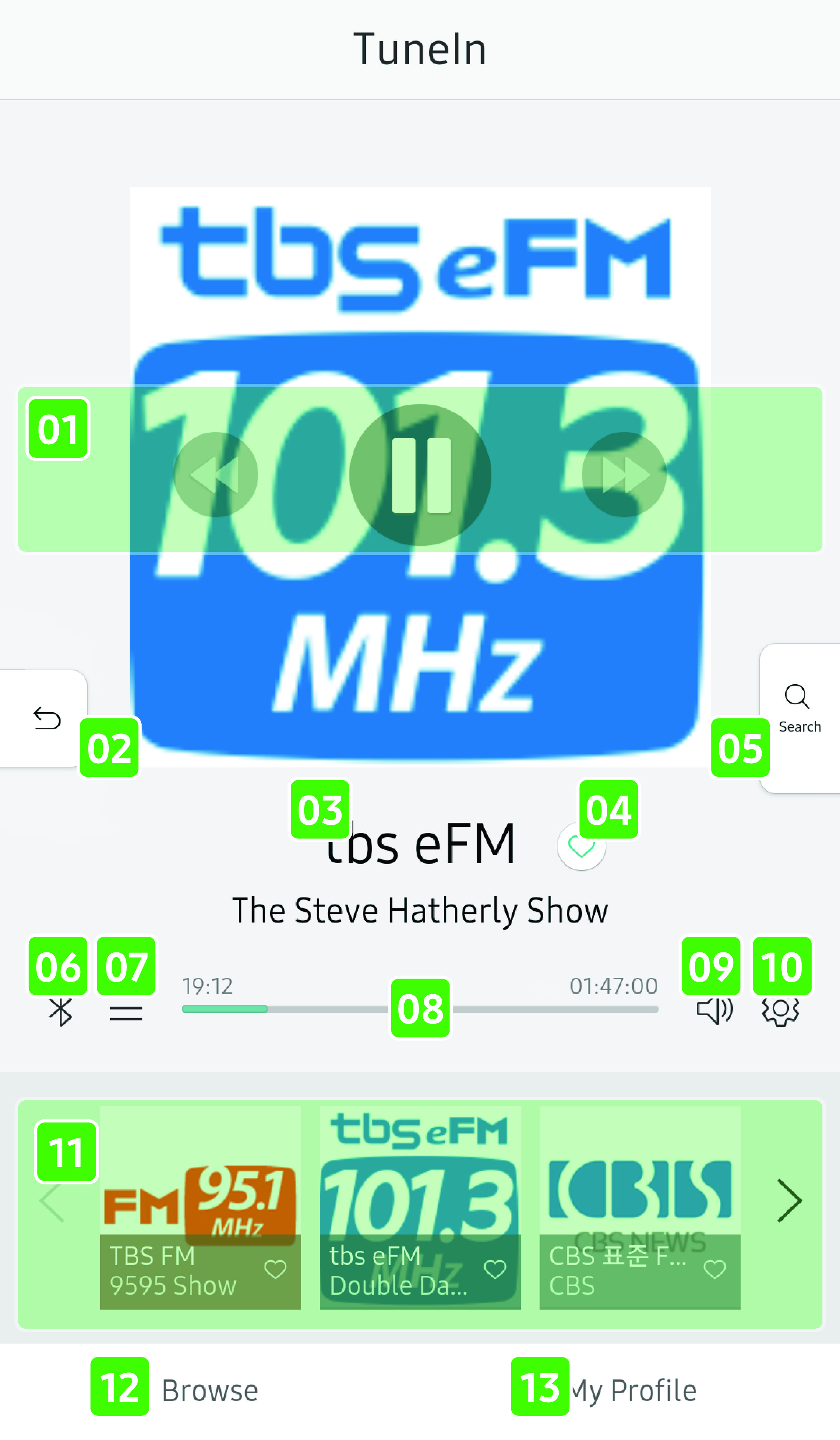Show next stations with the right chevron
Image resolution: width=840 pixels, height=1440 pixels.
click(x=790, y=1201)
